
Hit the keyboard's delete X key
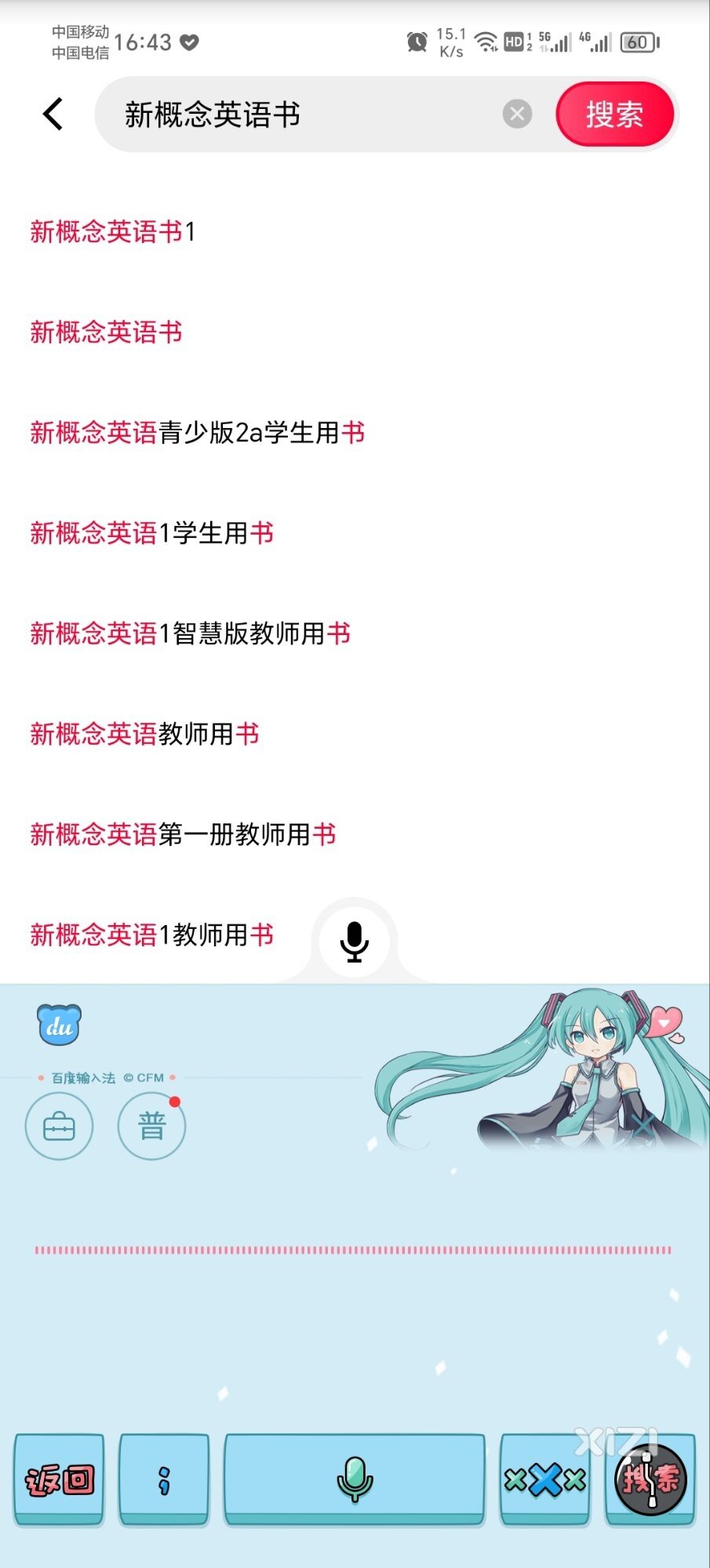(545, 1480)
